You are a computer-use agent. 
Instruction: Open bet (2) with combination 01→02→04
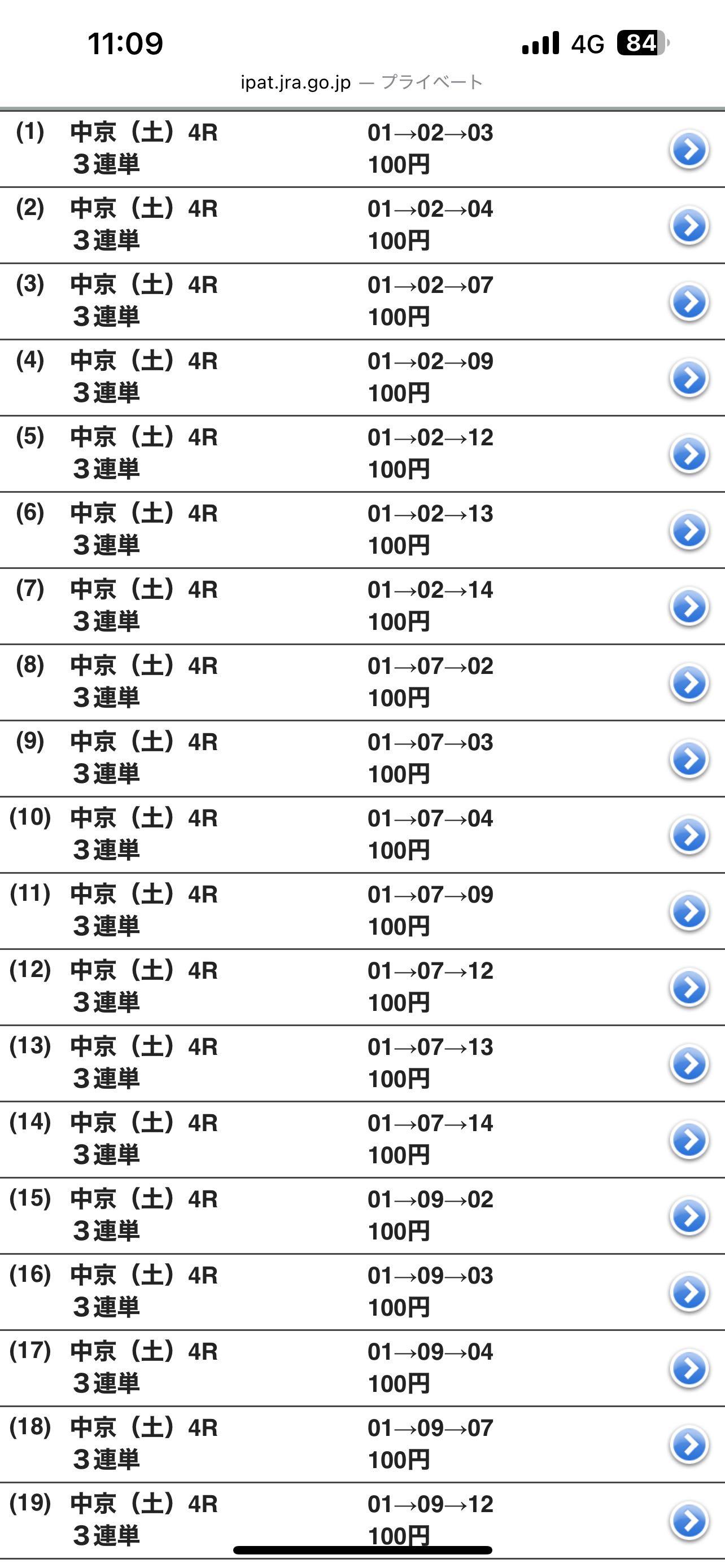pos(689,225)
